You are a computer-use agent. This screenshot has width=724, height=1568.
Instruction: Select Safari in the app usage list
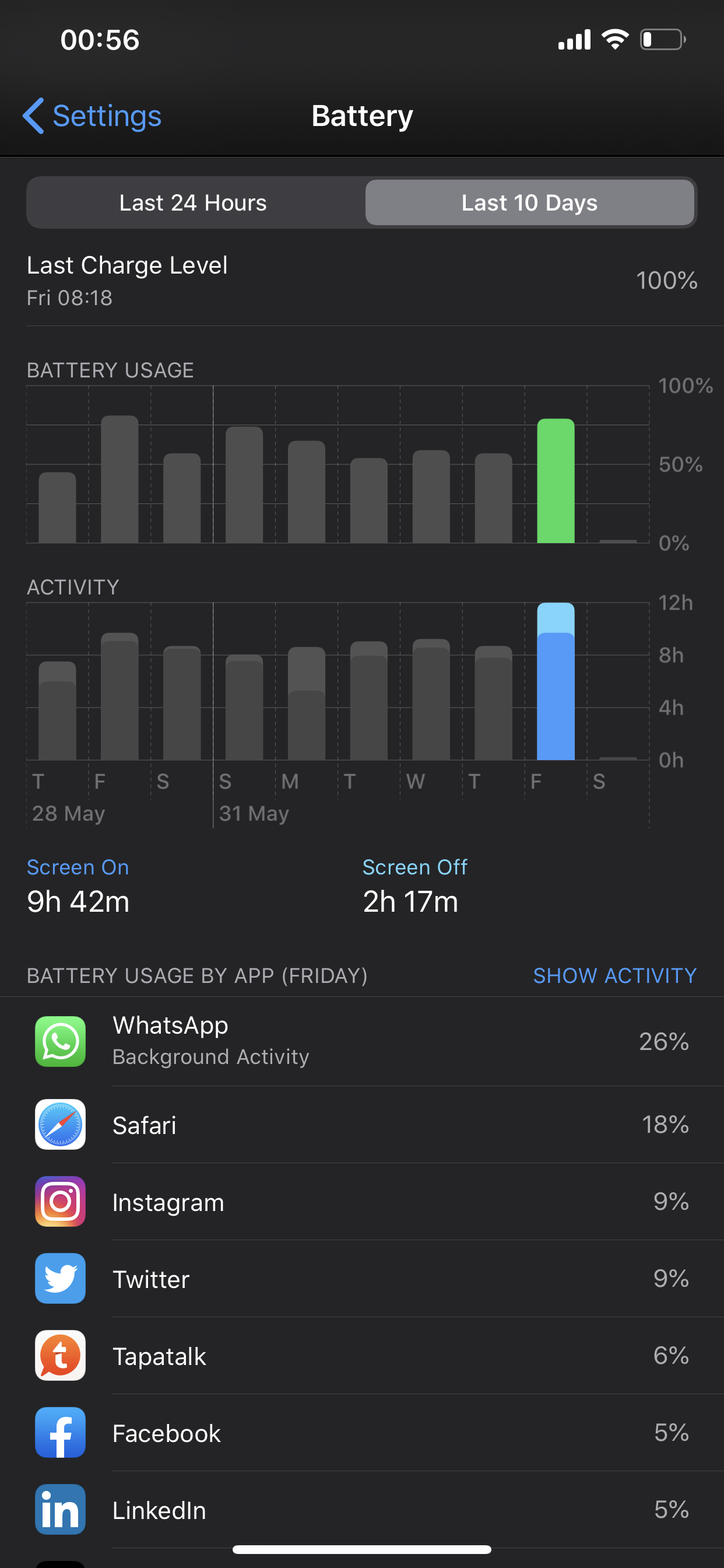point(361,1125)
